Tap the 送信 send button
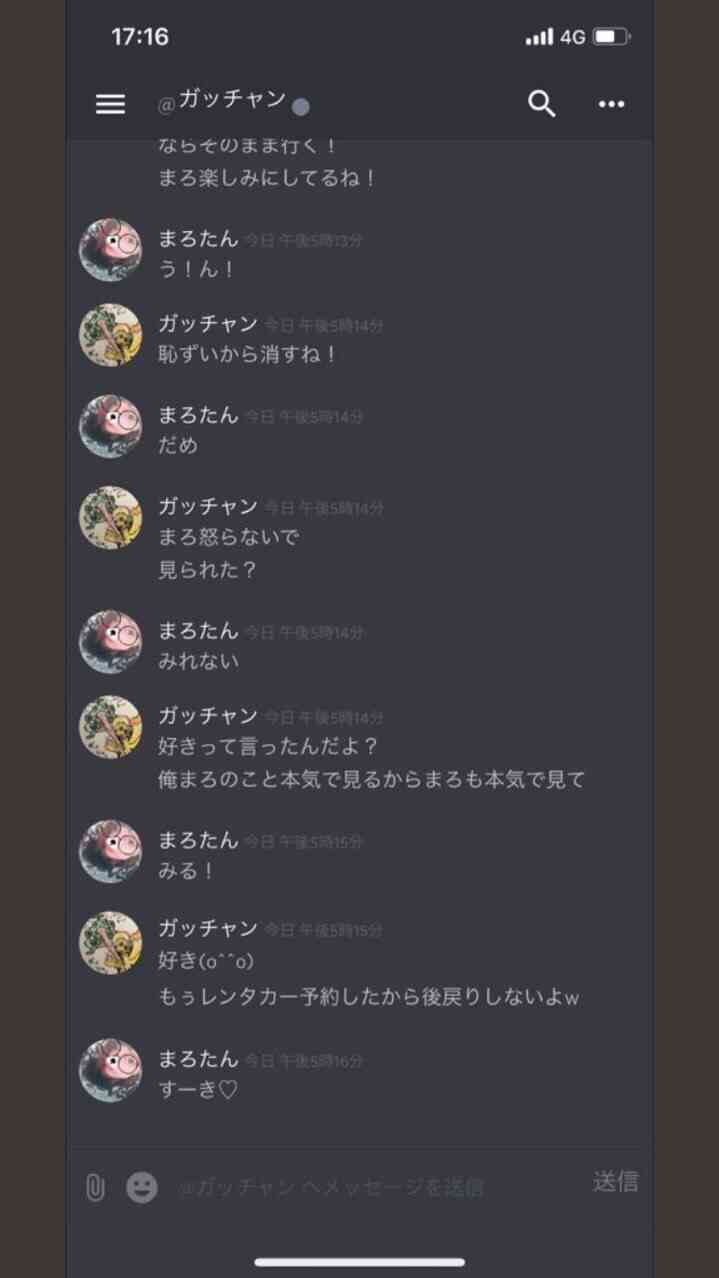Image resolution: width=719 pixels, height=1278 pixels. click(x=615, y=1182)
